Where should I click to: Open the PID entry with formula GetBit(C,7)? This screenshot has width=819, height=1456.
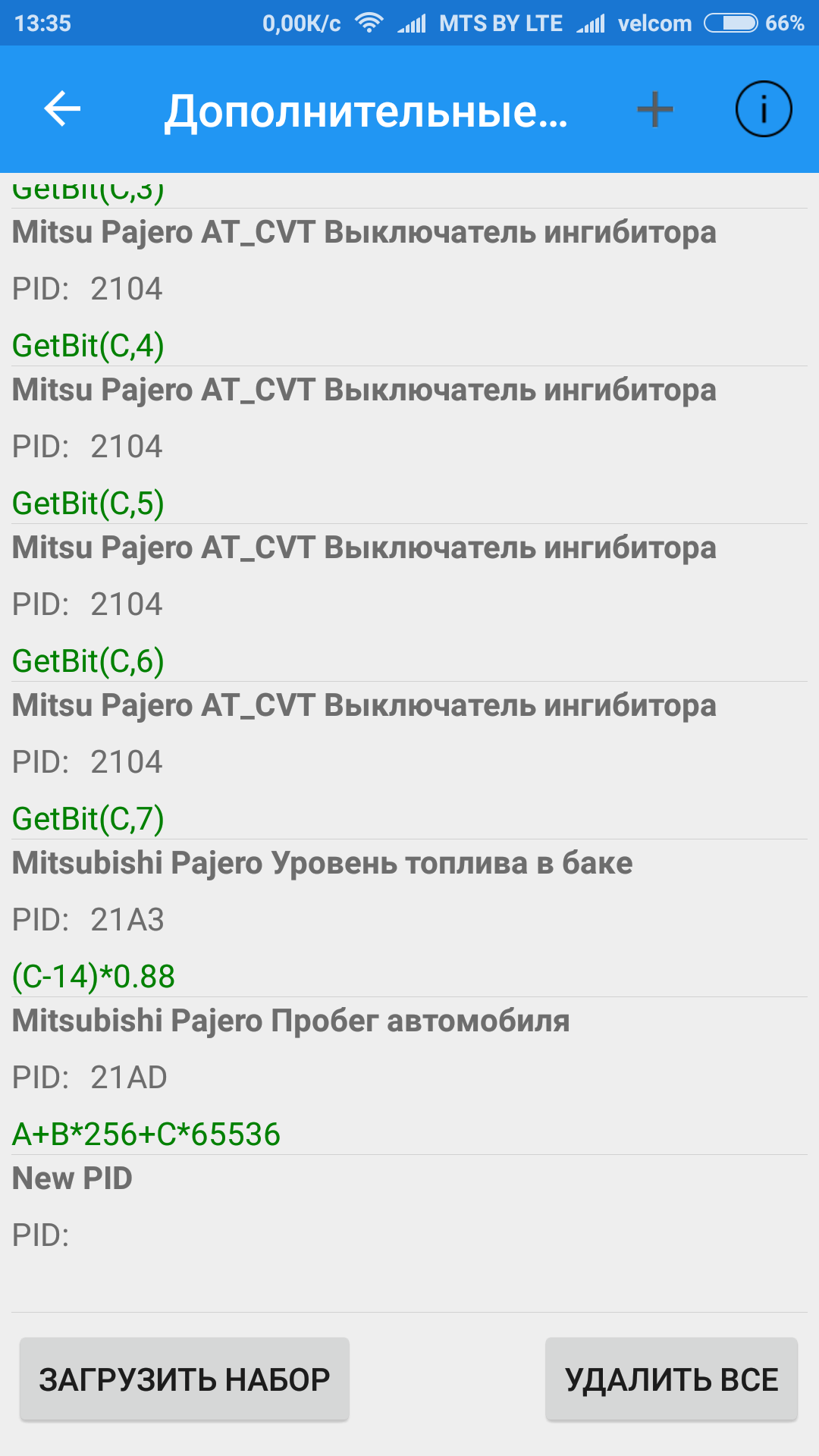pos(409,761)
